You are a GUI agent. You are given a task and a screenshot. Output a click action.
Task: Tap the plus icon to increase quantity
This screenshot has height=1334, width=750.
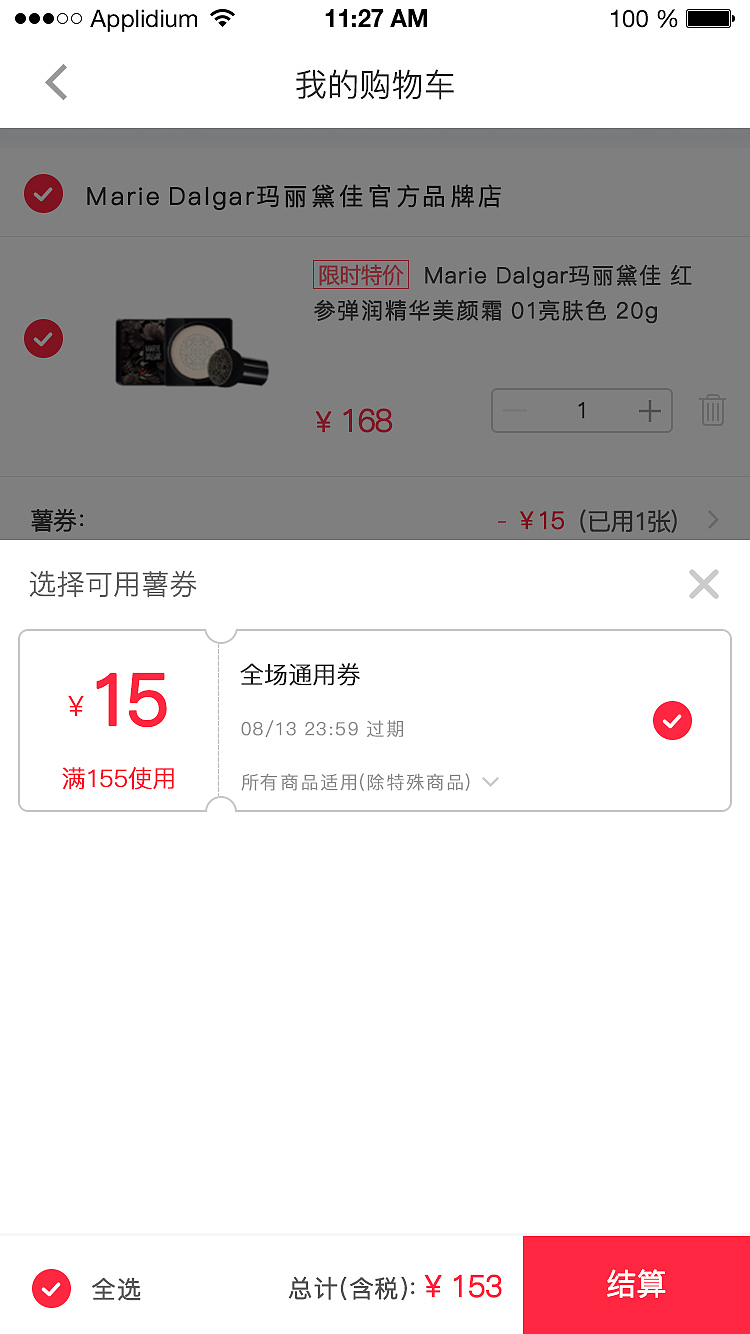click(x=648, y=410)
